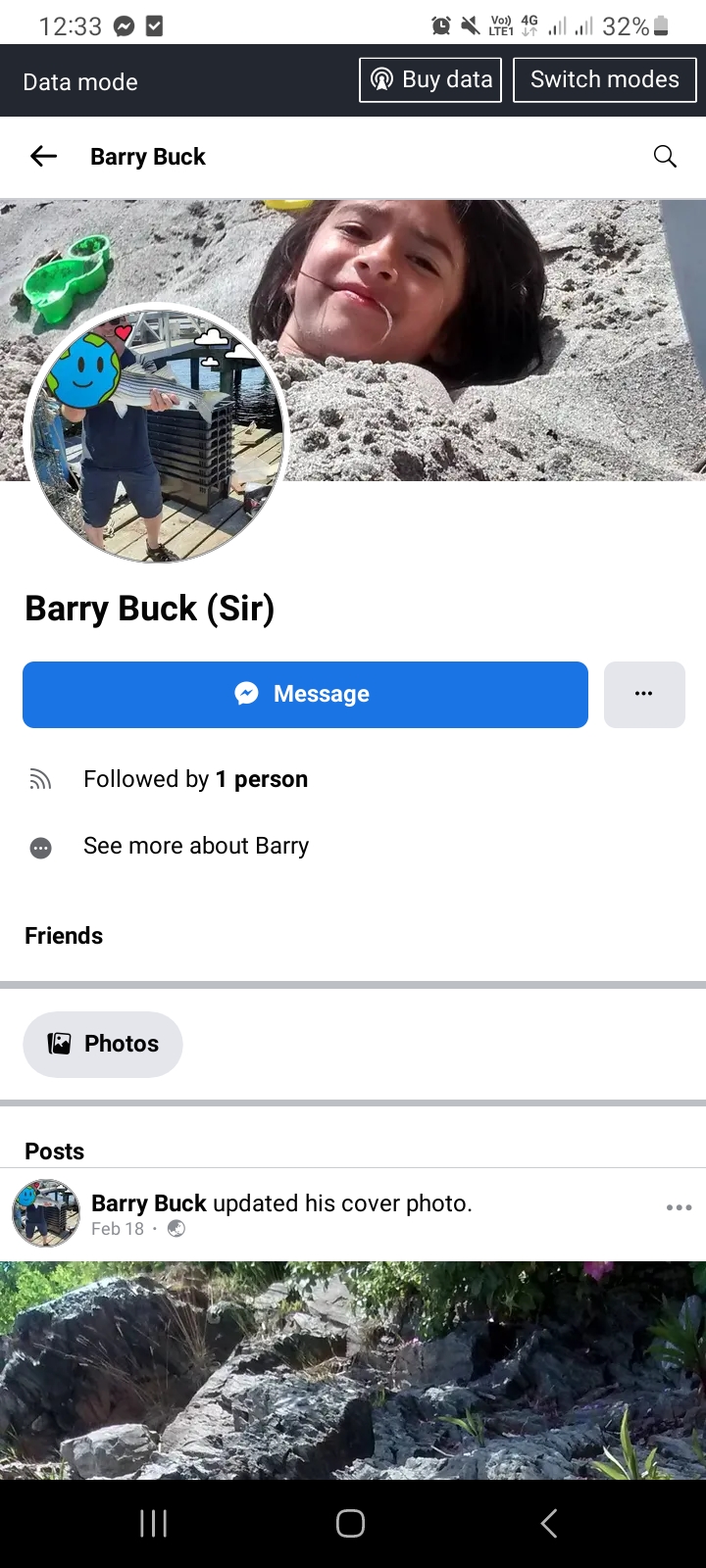This screenshot has width=706, height=1568.
Task: Open recent apps from the navigation bar
Action: coord(153,1523)
